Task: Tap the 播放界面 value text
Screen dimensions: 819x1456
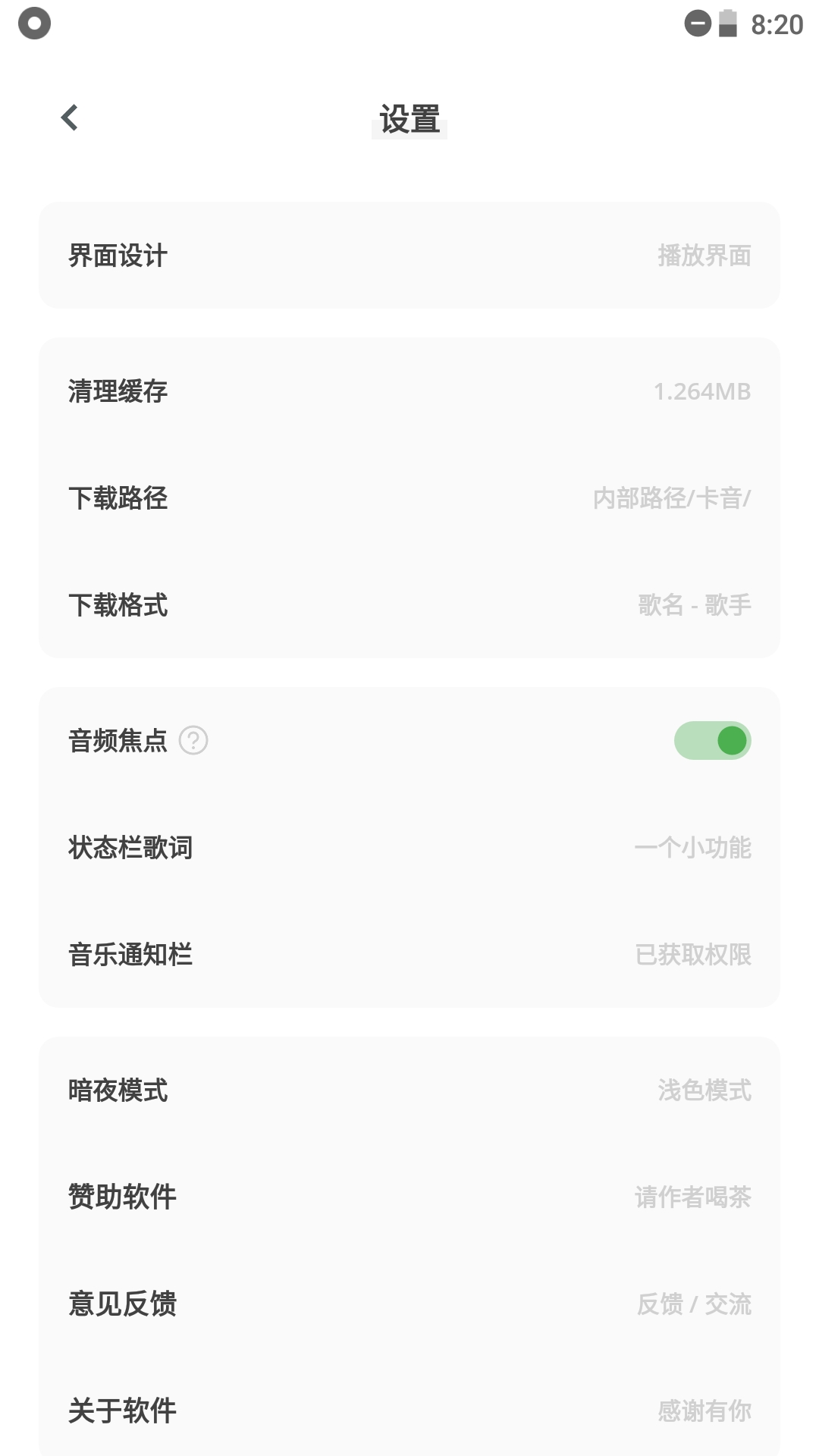Action: (703, 256)
